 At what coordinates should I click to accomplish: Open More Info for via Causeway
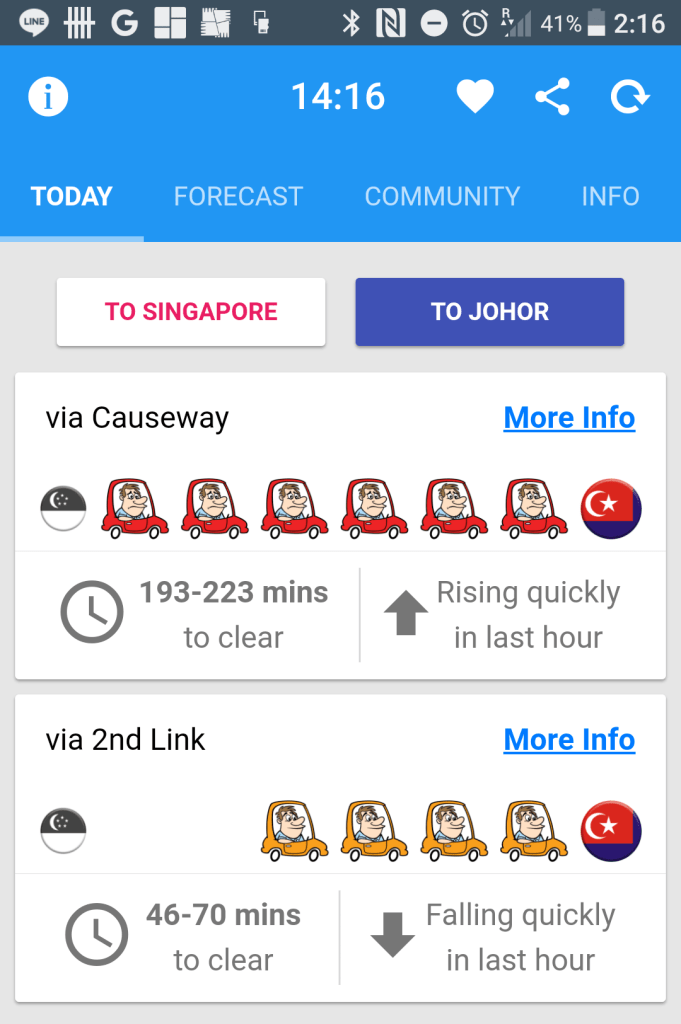(569, 418)
